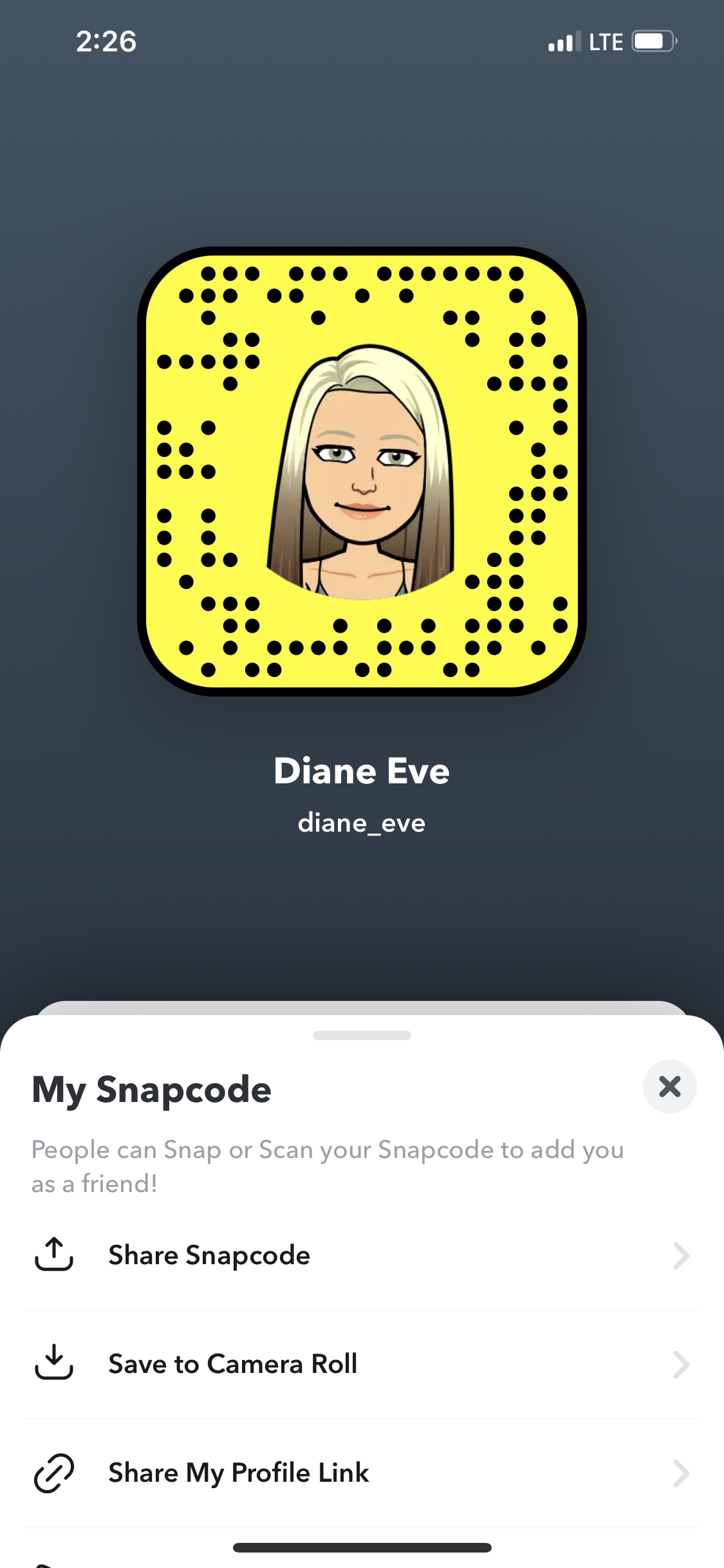Close the My Snapcode sheet

[x=669, y=1087]
